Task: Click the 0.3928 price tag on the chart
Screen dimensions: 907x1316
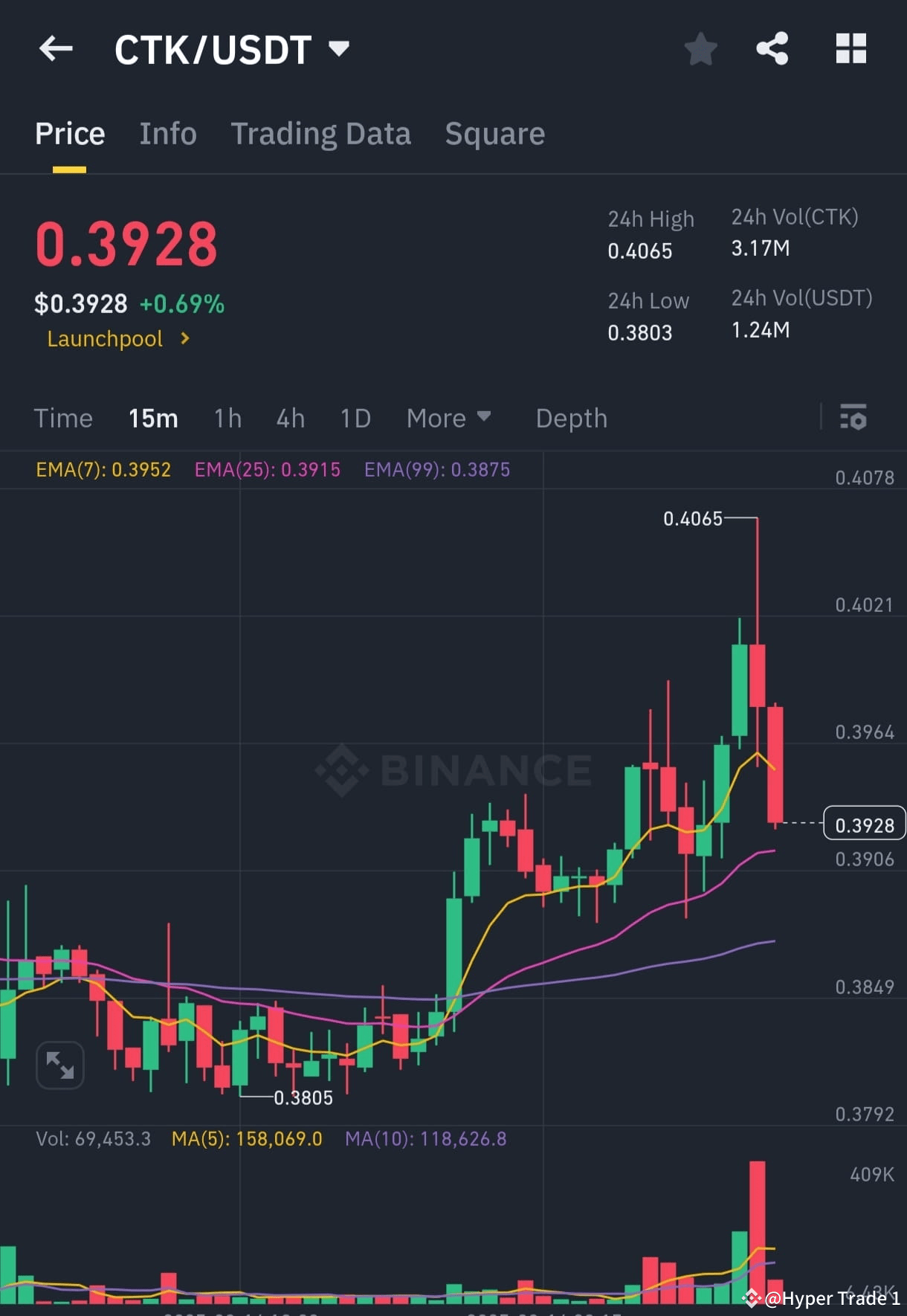Action: pos(864,824)
